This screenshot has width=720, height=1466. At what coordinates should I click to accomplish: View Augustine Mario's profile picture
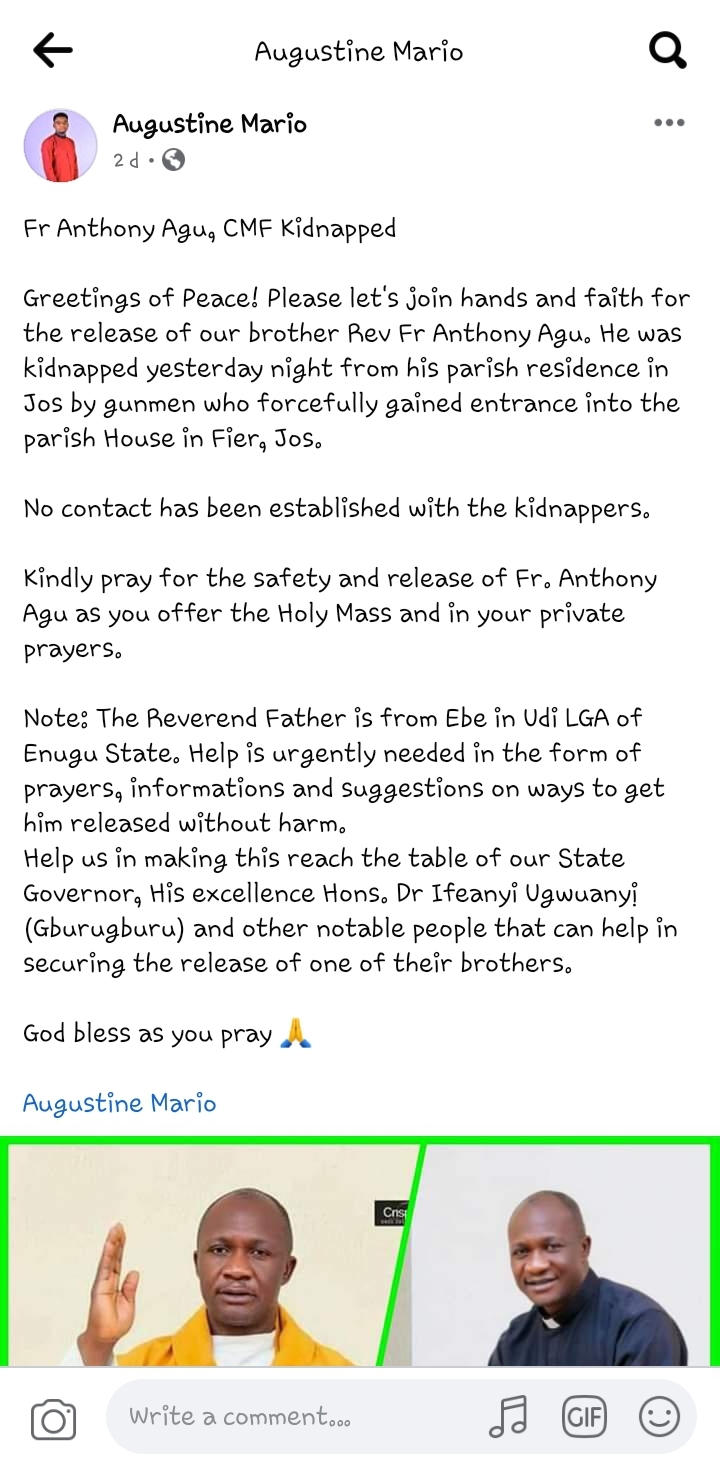(60, 146)
